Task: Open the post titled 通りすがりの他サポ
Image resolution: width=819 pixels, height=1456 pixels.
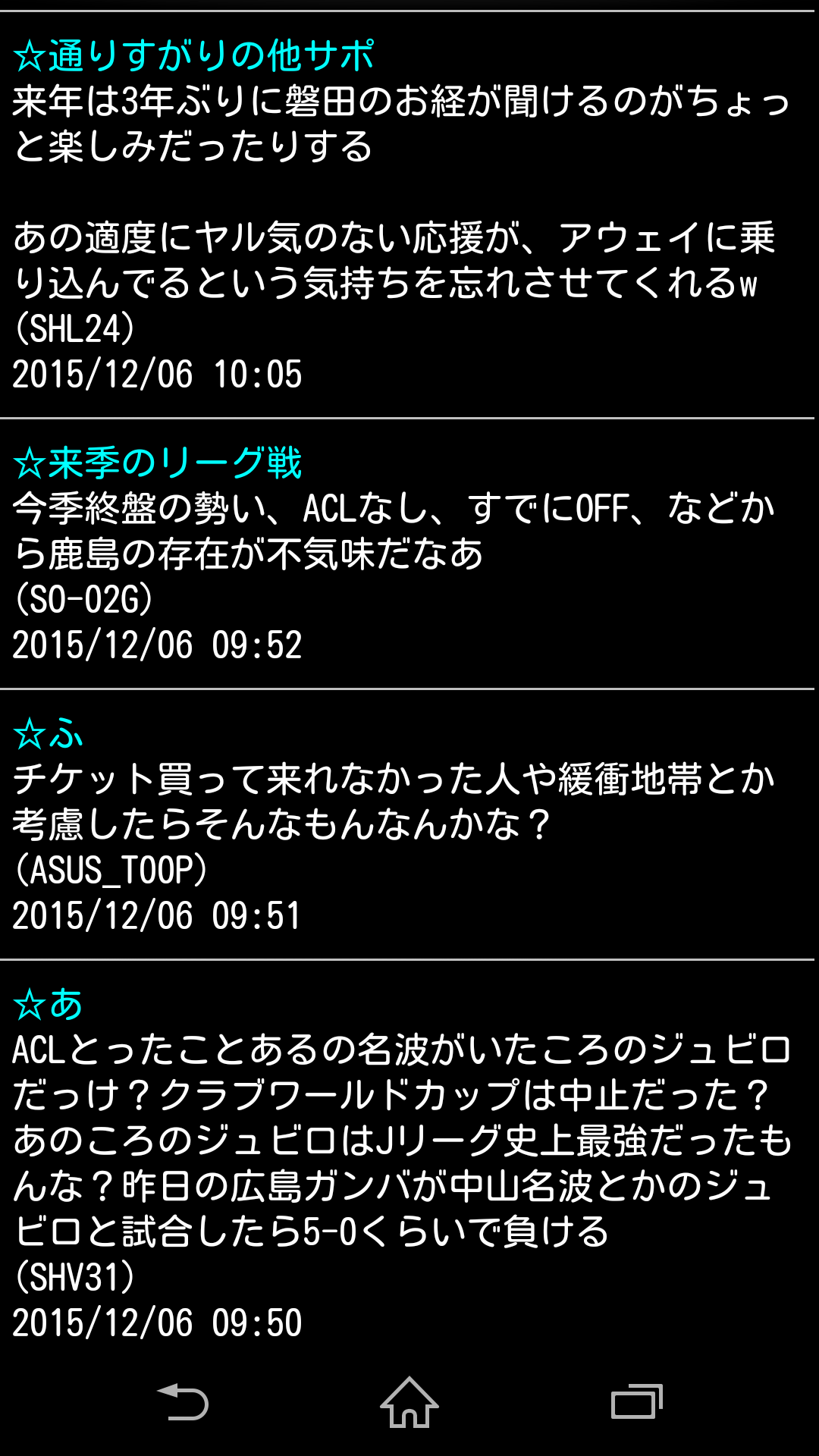Action: [409, 215]
